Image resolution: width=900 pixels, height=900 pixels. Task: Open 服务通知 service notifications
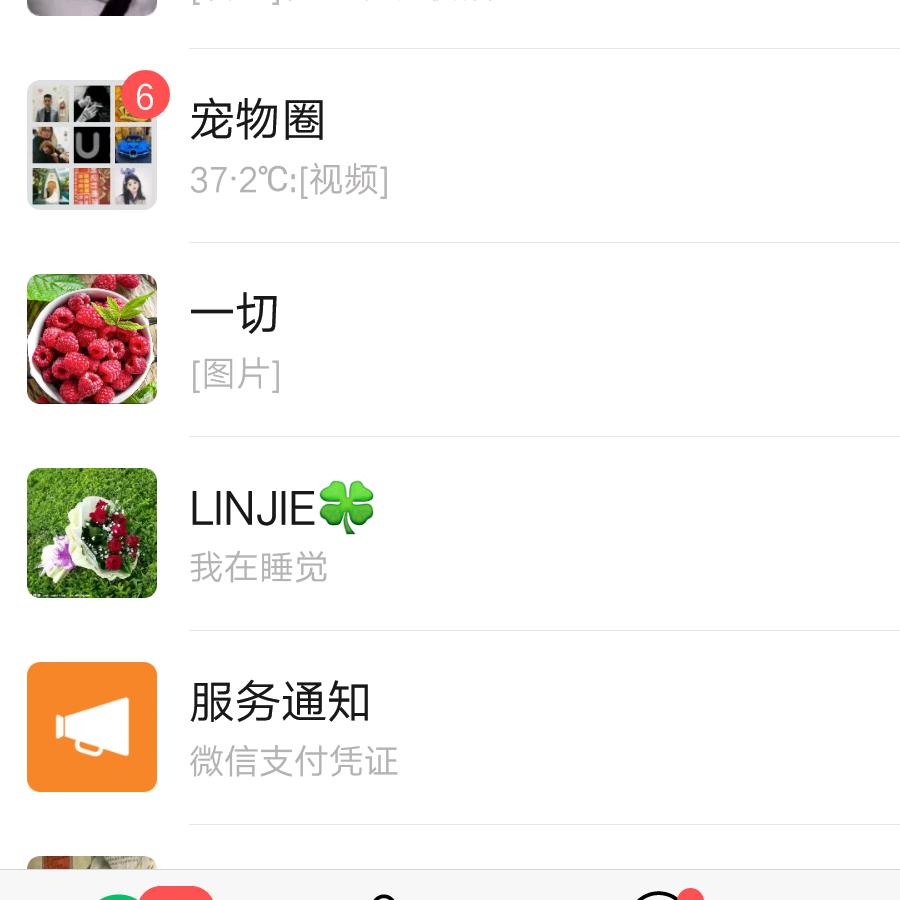(x=450, y=727)
